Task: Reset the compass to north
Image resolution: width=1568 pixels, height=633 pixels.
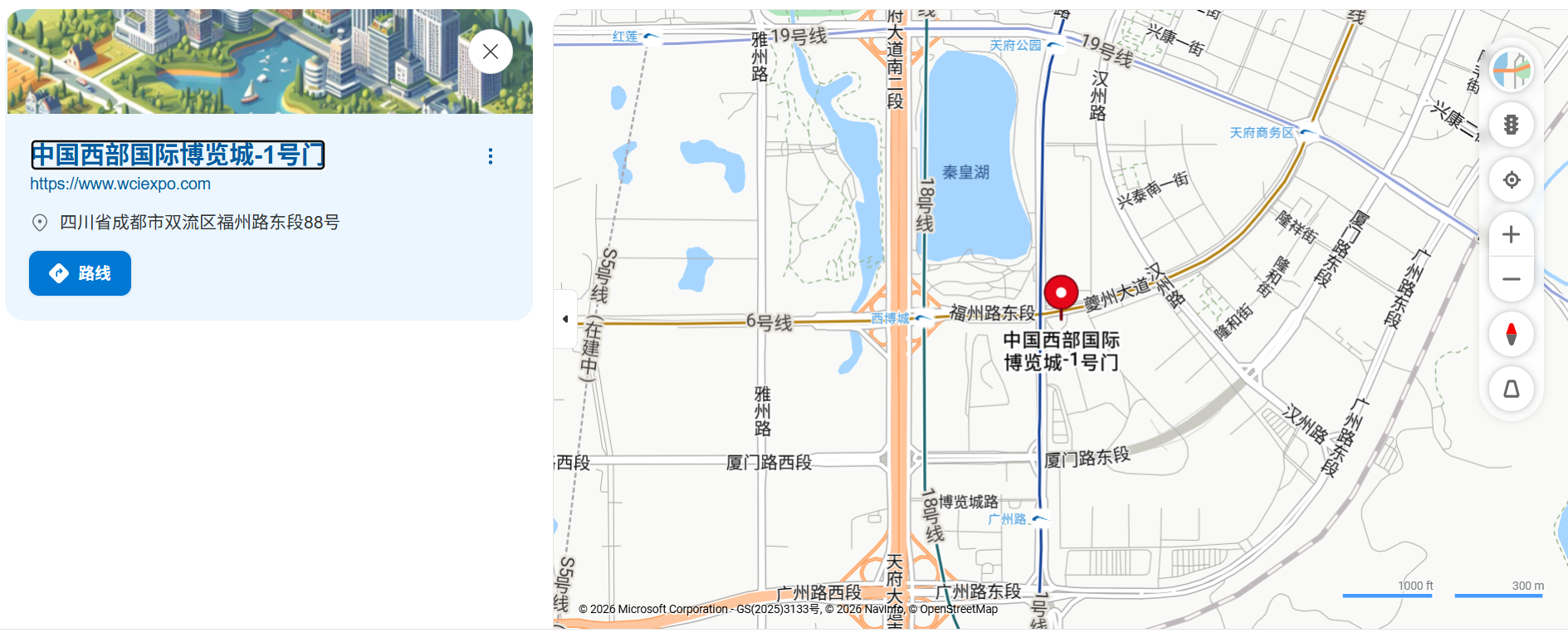Action: coord(1511,334)
